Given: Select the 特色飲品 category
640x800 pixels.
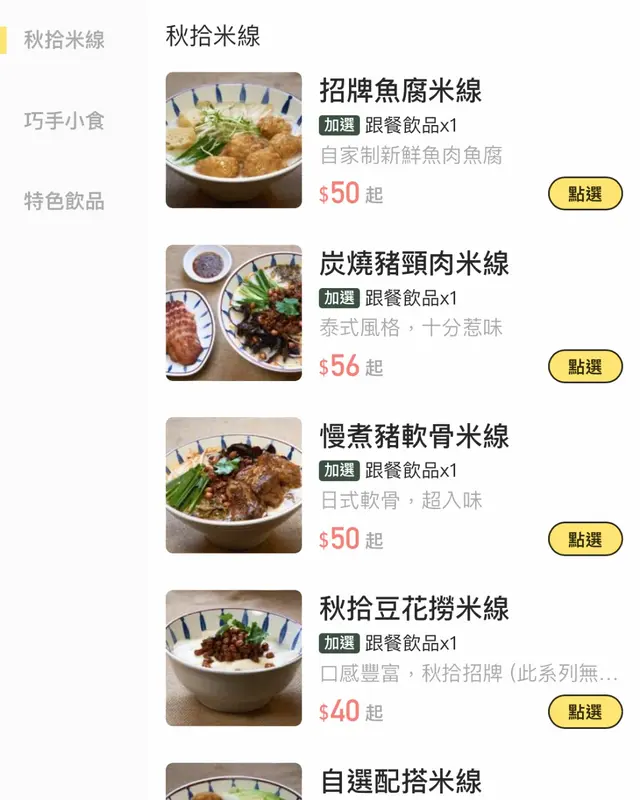Looking at the screenshot, I should click(x=64, y=201).
